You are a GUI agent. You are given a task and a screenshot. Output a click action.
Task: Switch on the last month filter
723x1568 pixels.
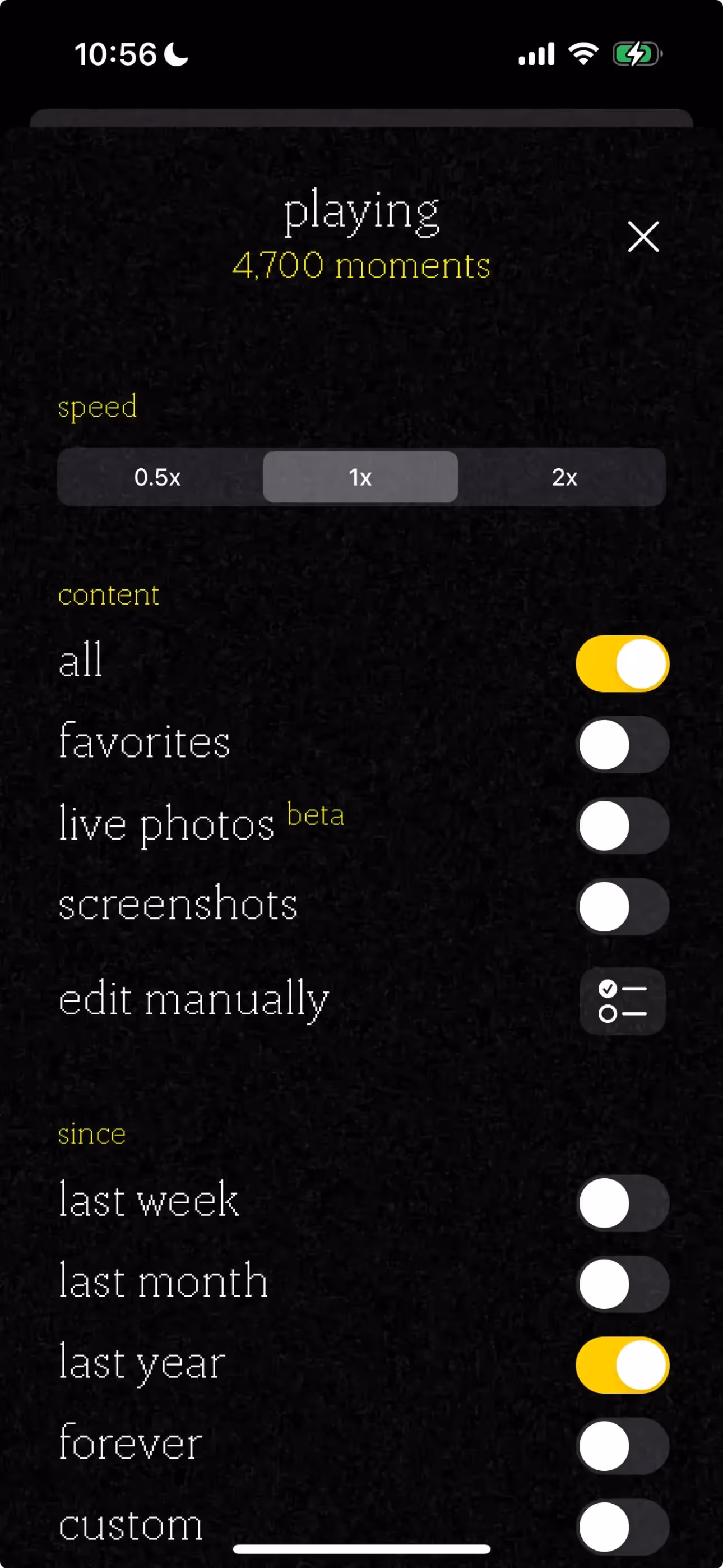pyautogui.click(x=622, y=1284)
